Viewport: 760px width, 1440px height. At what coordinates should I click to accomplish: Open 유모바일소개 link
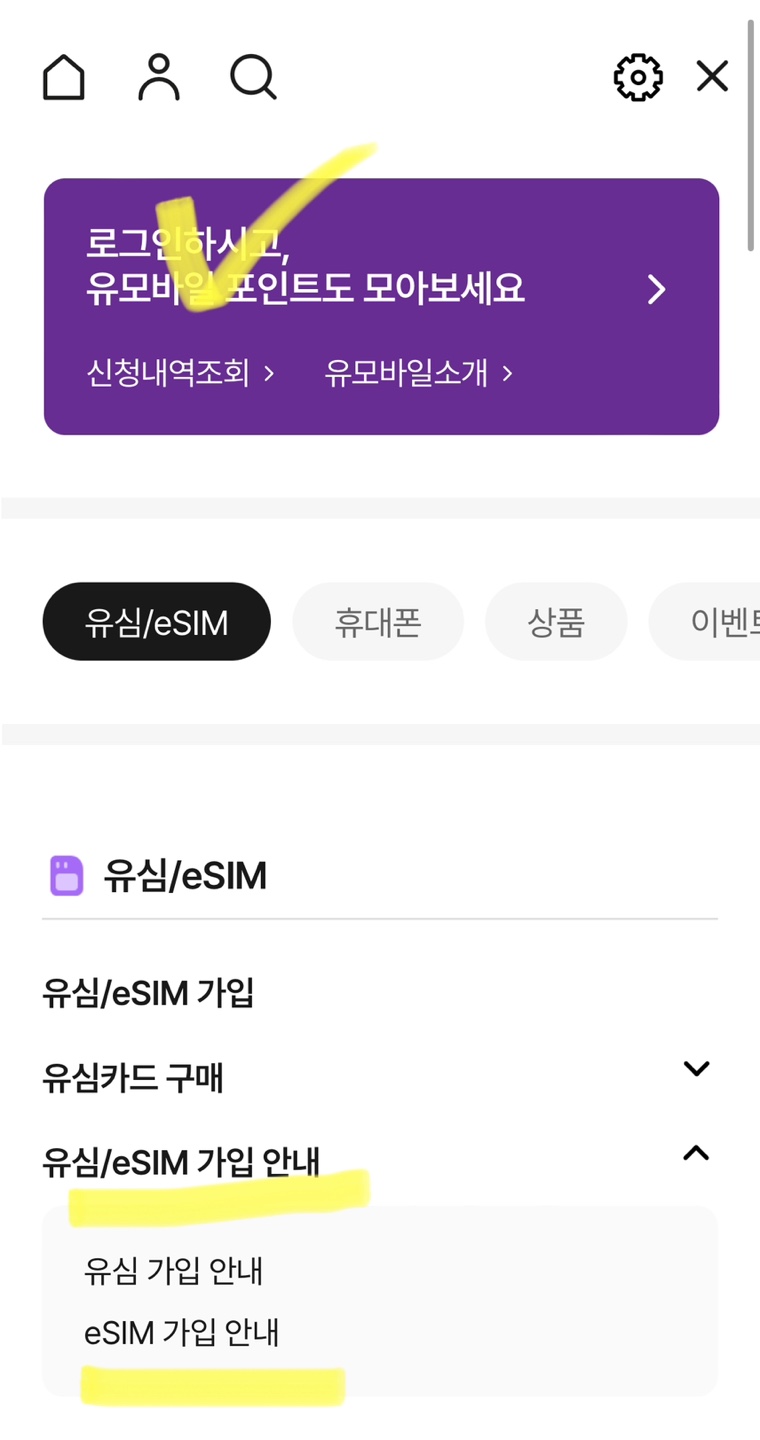point(418,373)
